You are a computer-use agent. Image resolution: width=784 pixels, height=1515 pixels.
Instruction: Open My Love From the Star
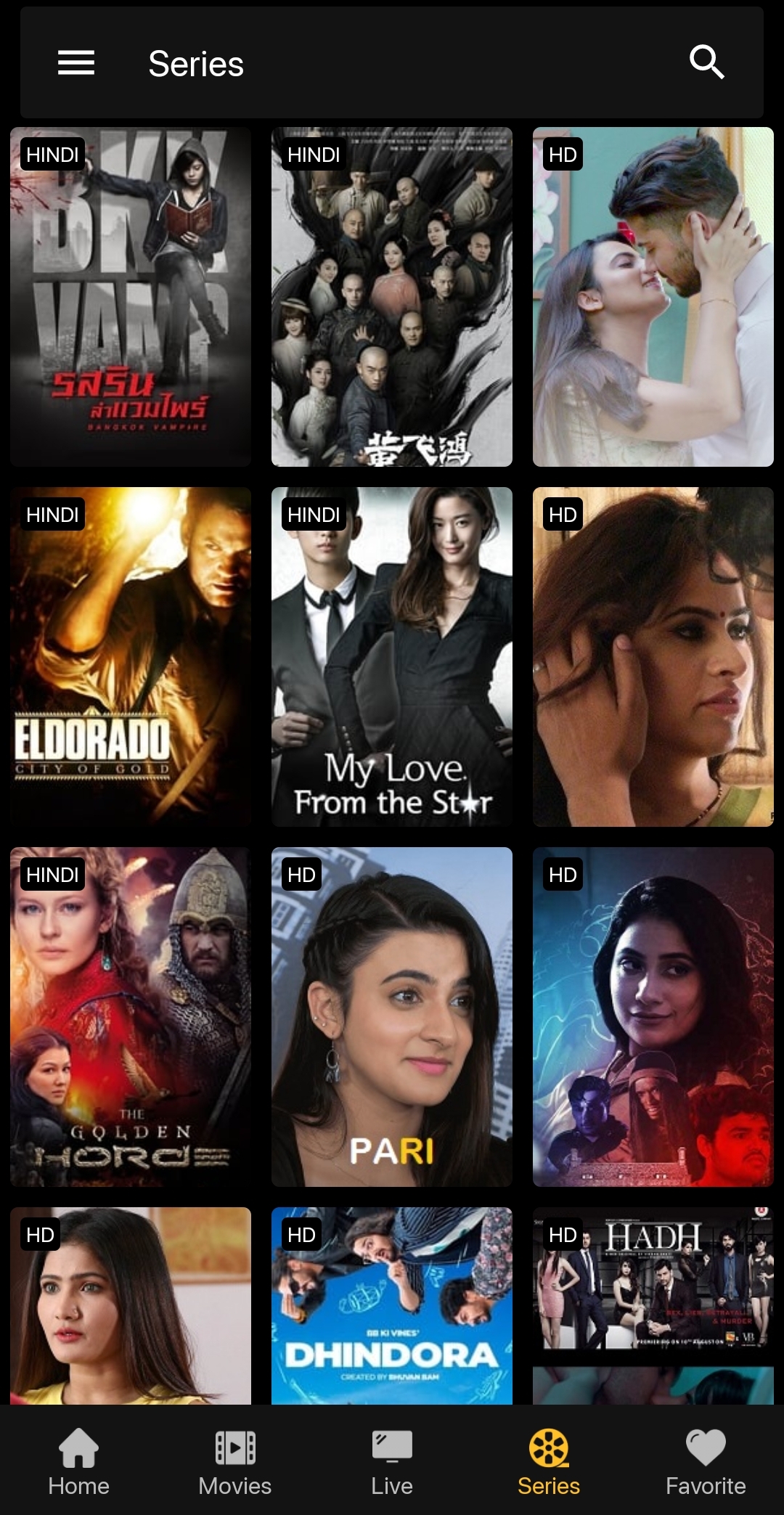(x=392, y=656)
